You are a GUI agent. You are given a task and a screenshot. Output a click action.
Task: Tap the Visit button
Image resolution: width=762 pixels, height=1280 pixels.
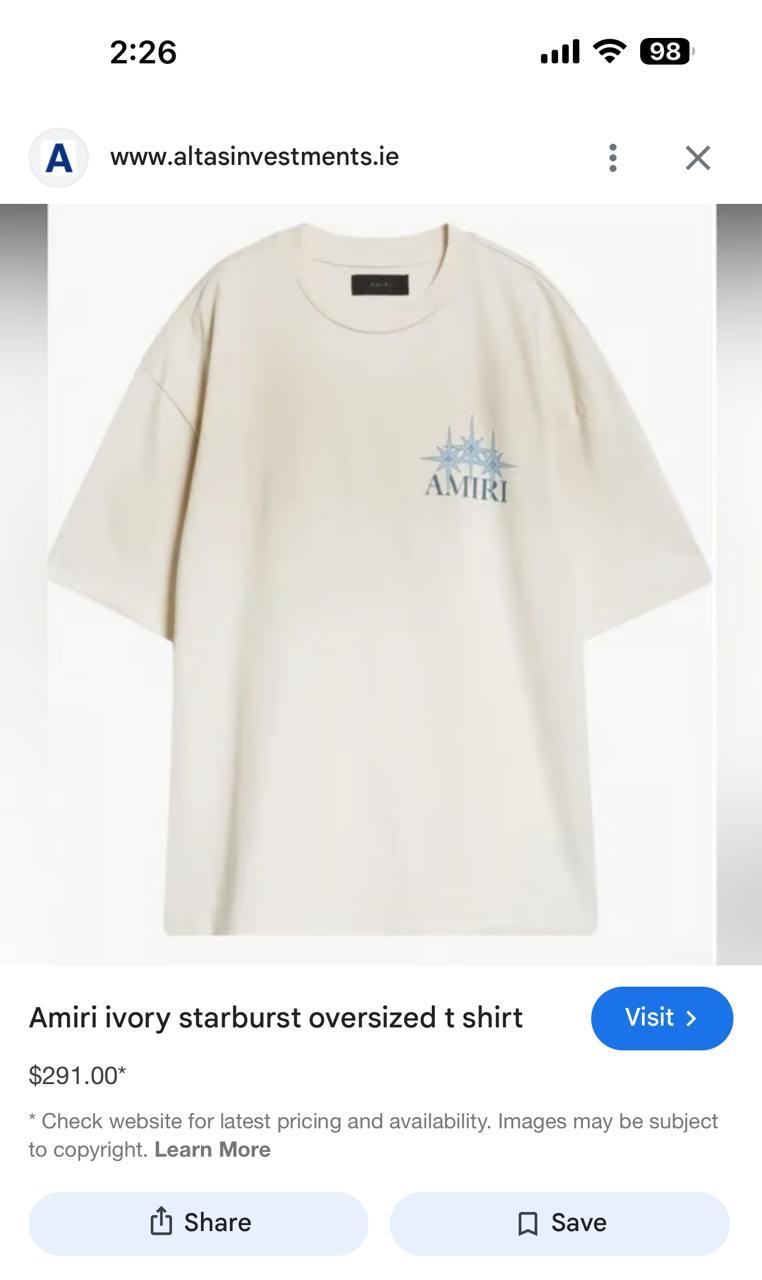(x=661, y=1018)
